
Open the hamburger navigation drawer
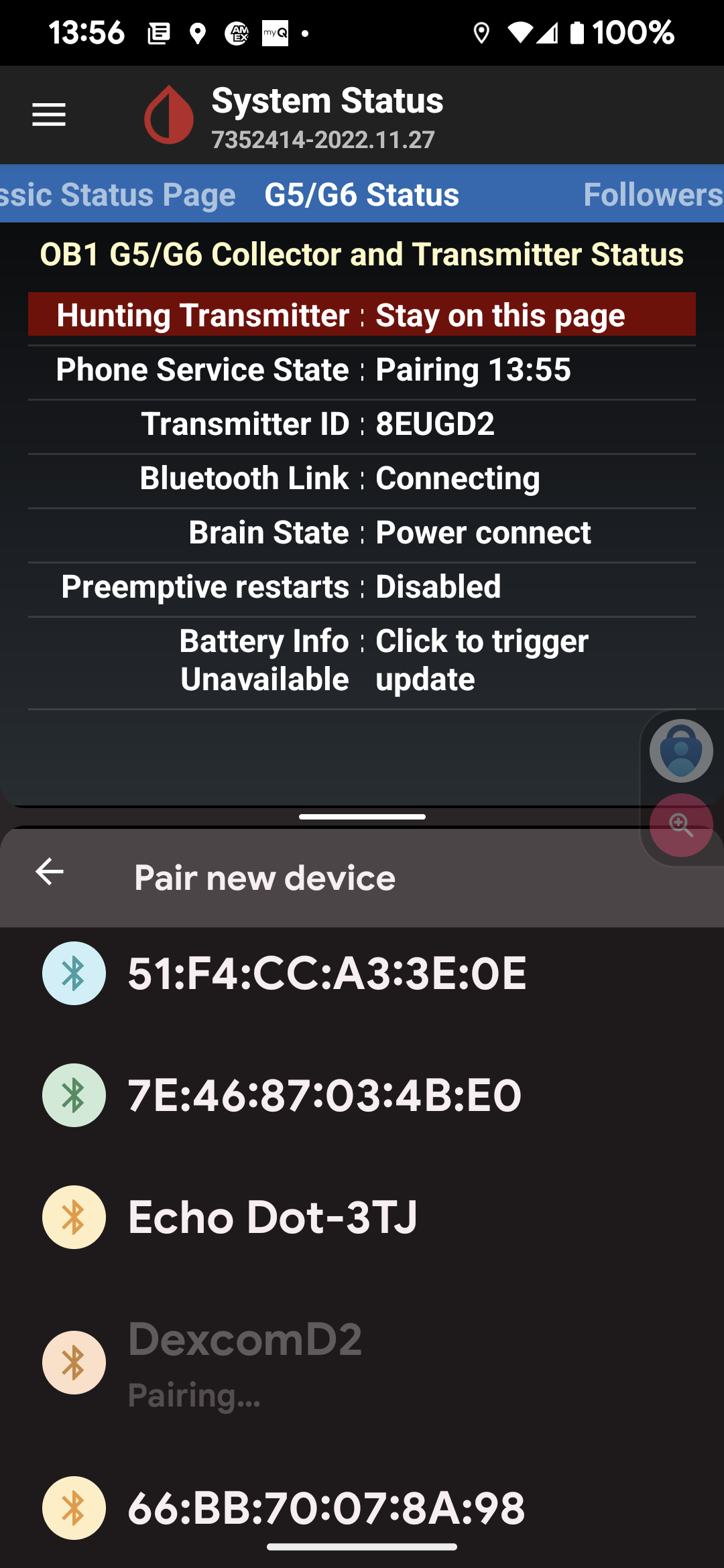point(49,115)
